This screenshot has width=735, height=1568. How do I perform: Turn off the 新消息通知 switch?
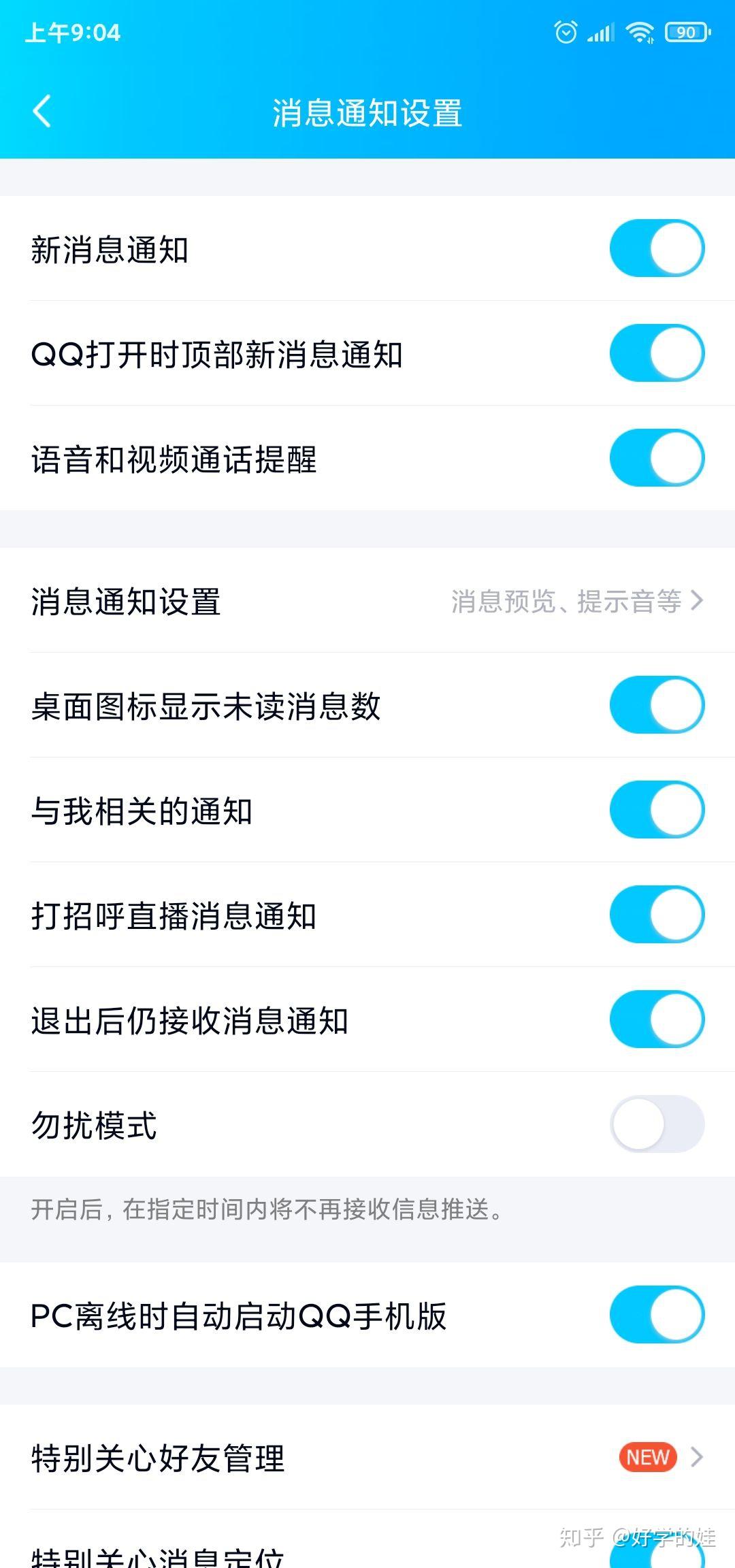click(x=657, y=248)
